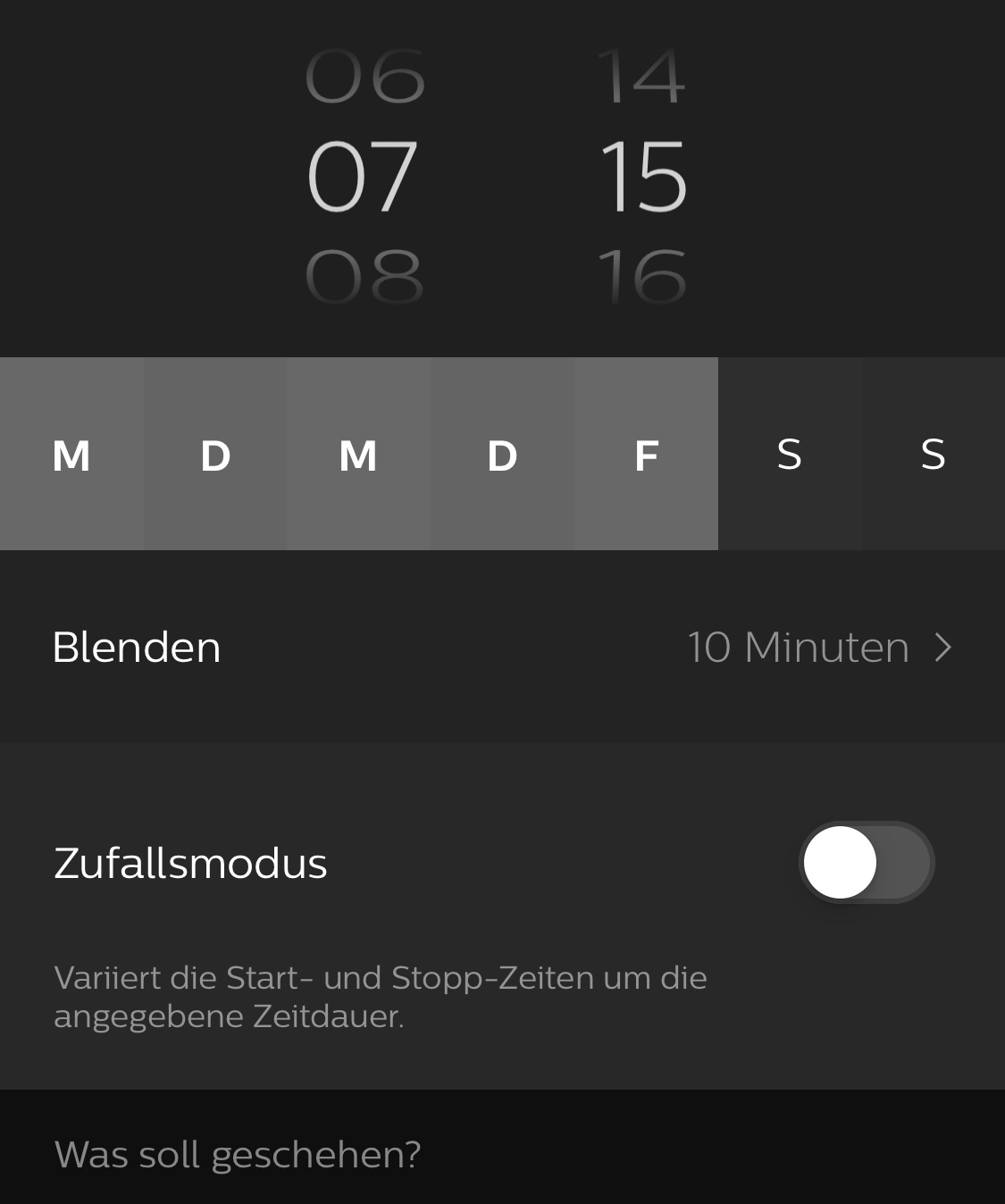This screenshot has height=1204, width=1005.
Task: Toggle the Zufallsmodus switch
Action: pos(865,862)
